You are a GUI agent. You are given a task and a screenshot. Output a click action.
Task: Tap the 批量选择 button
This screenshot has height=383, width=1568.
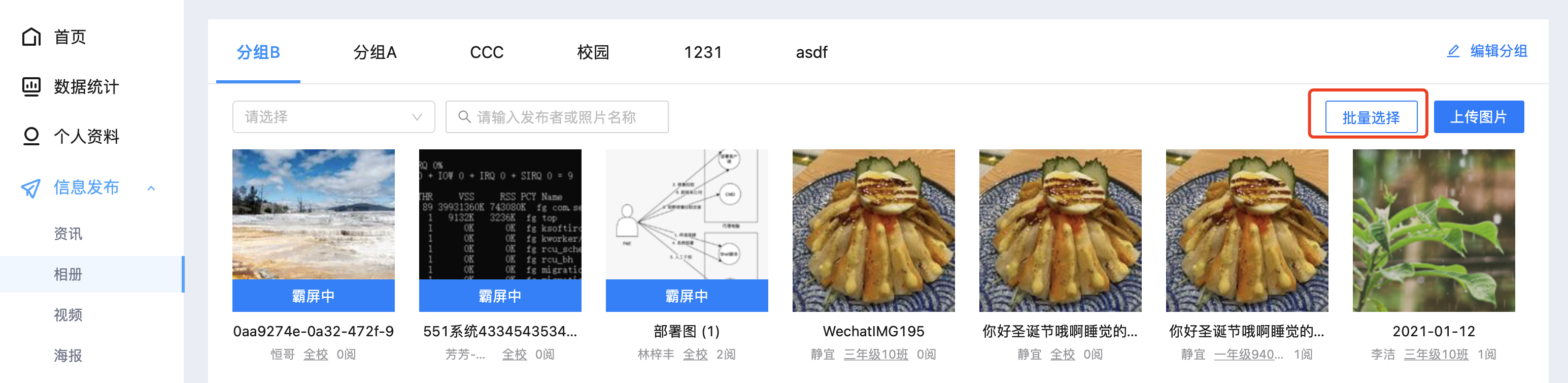(x=1371, y=117)
